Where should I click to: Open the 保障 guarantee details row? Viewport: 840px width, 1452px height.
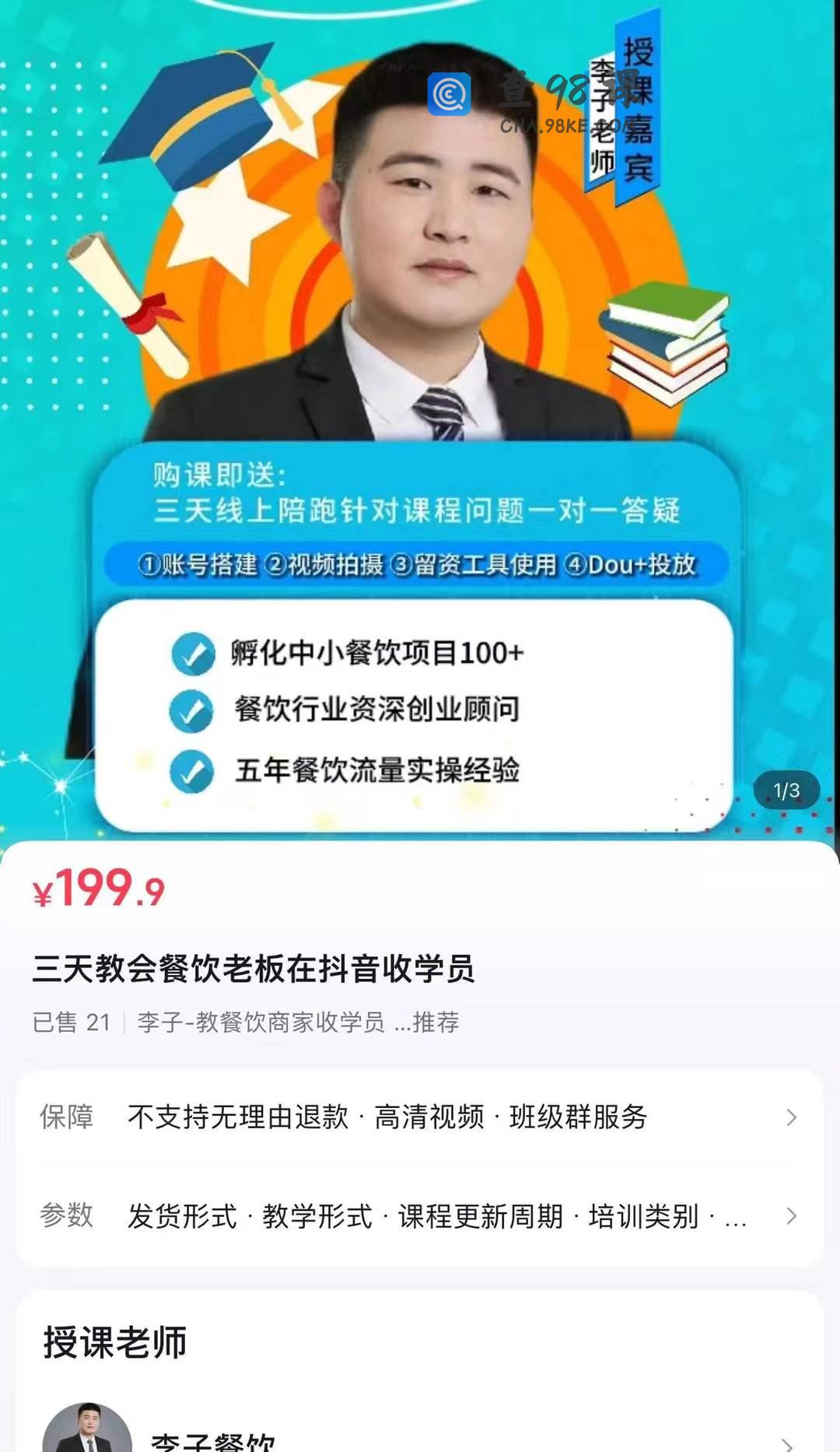click(x=420, y=1117)
